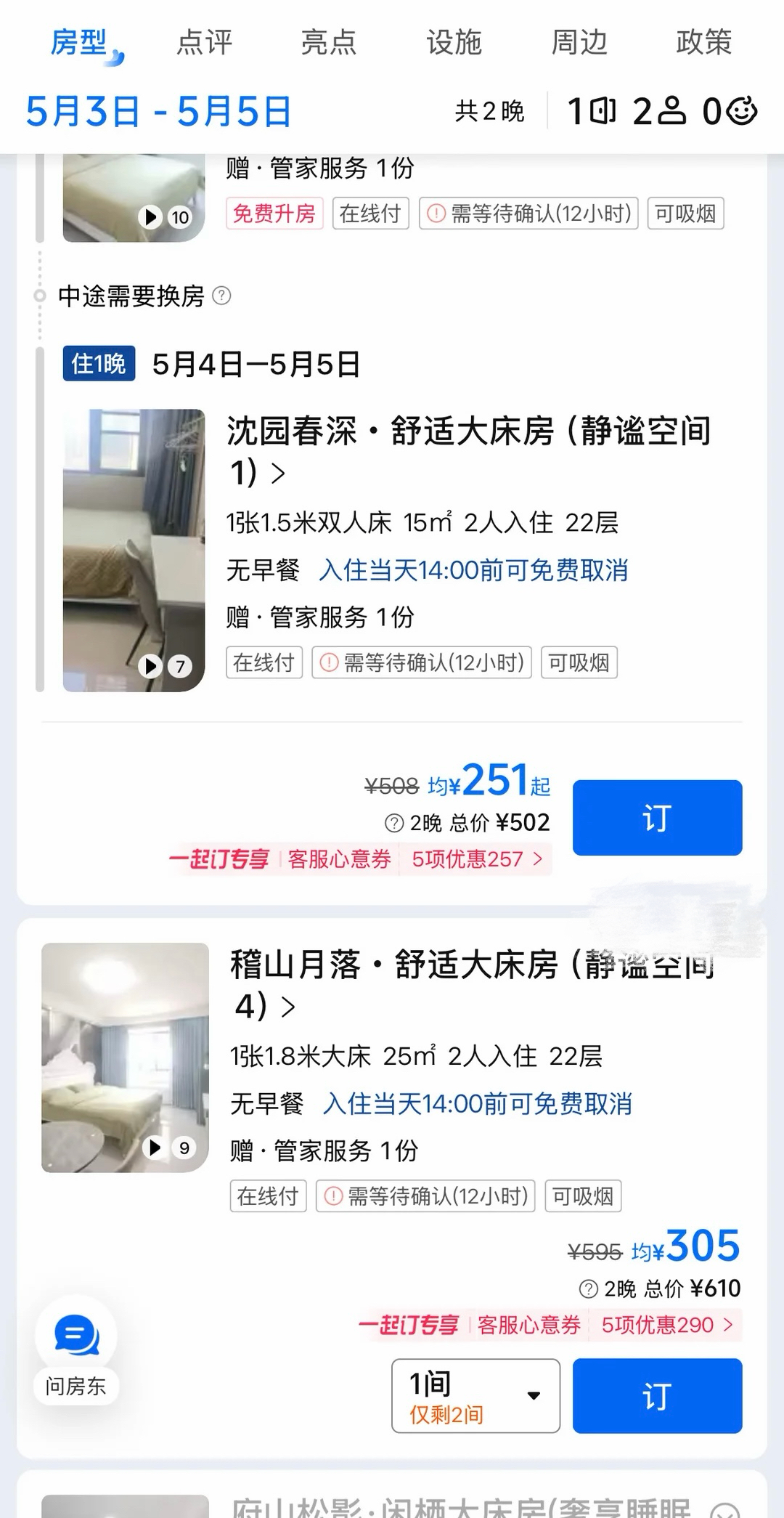Switch to the 周边 tab

click(x=579, y=42)
